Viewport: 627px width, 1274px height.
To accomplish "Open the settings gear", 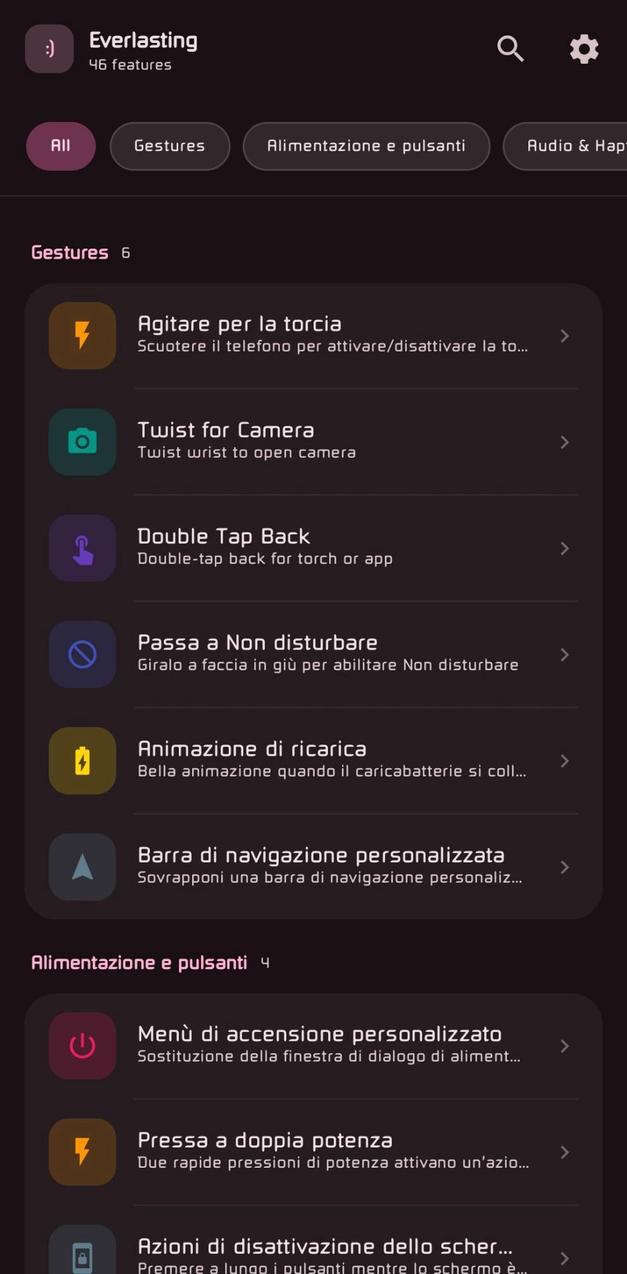I will pos(584,48).
